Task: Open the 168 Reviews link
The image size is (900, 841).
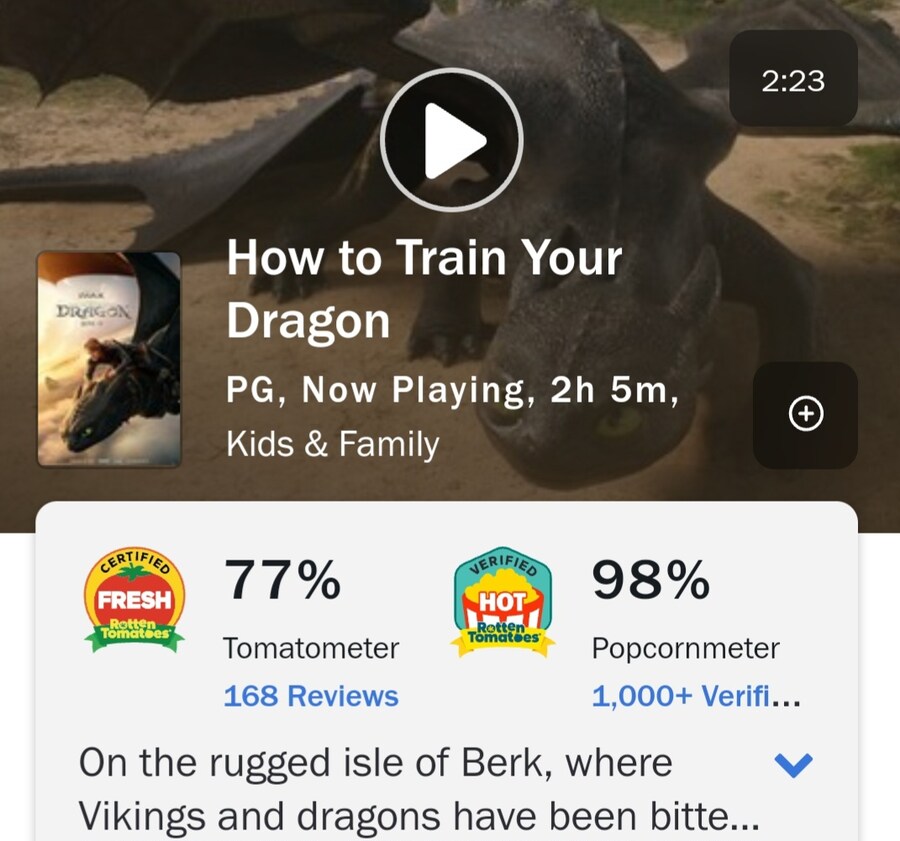Action: [311, 696]
